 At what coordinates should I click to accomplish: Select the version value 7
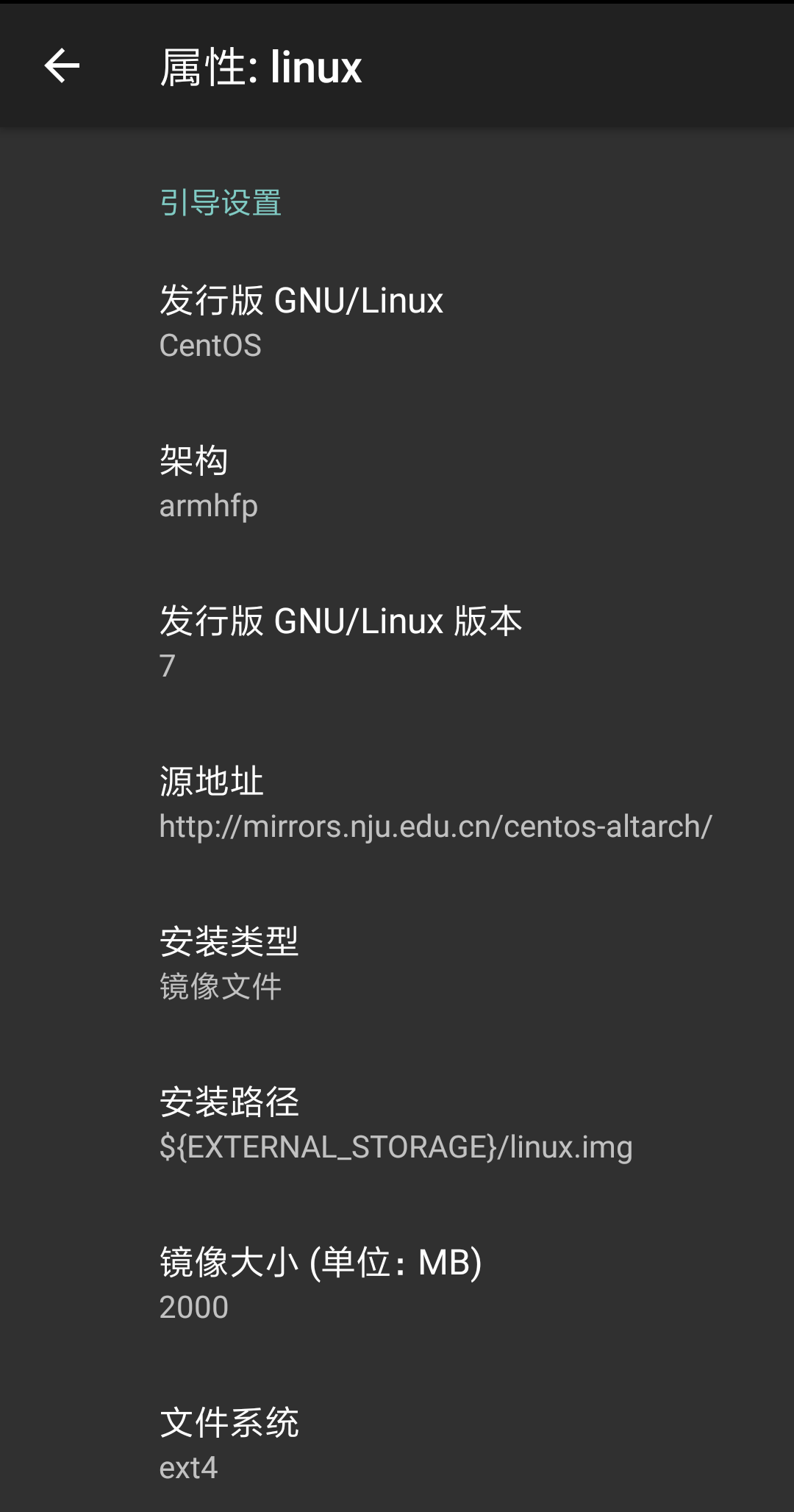tap(165, 666)
